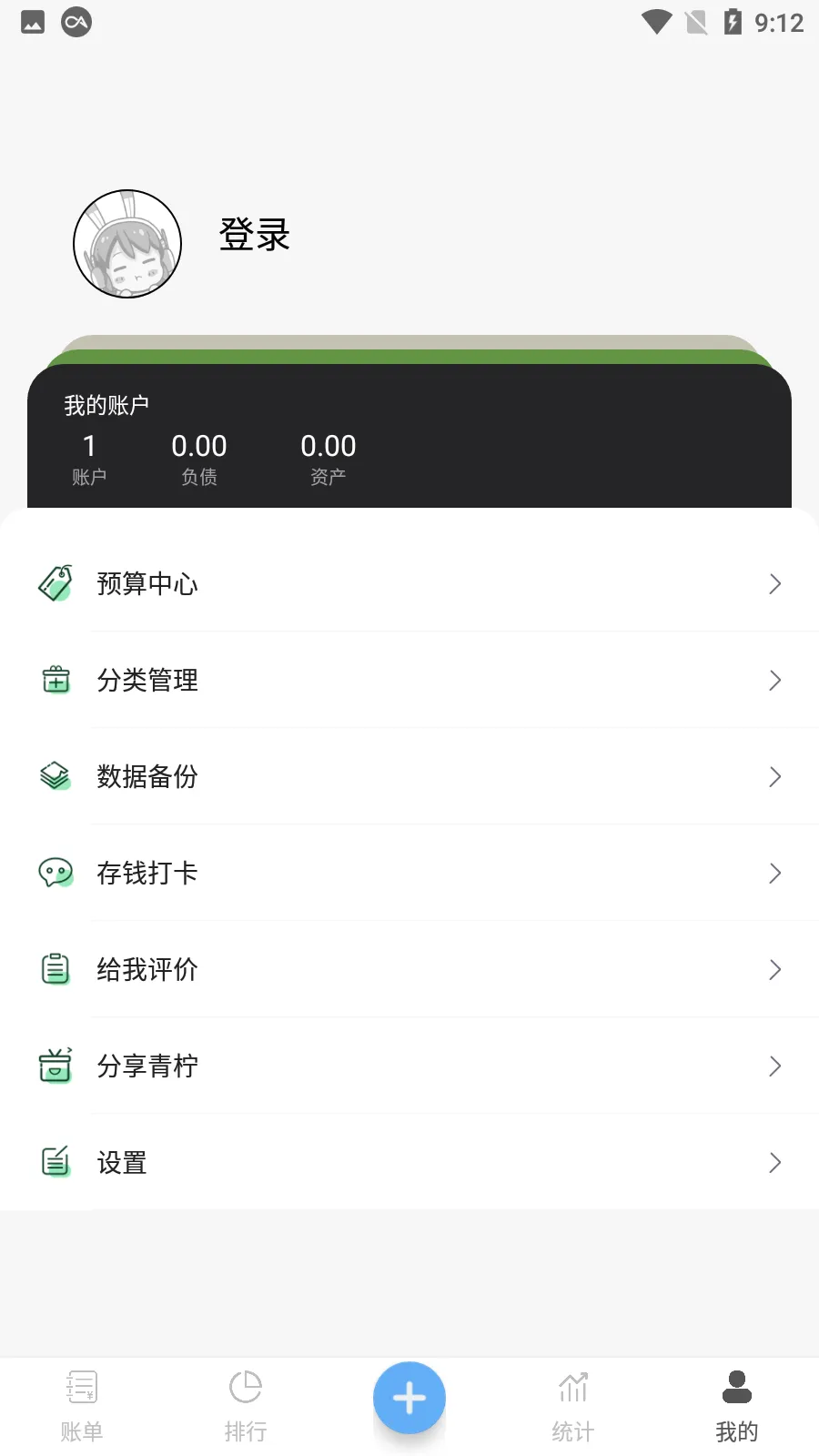Screen dimensions: 819x1456
Task: Click the 分享青柠 share icon
Action: click(x=56, y=1066)
